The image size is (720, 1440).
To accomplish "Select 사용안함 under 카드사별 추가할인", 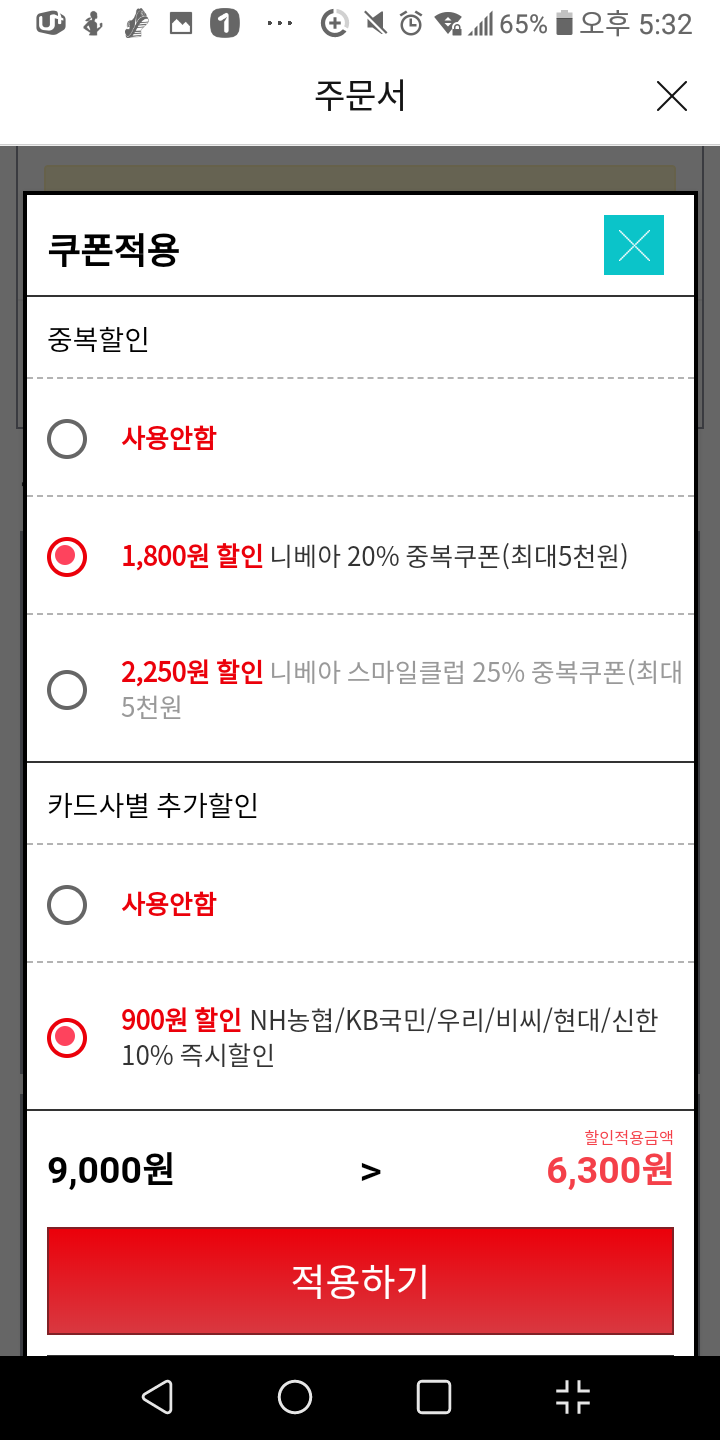I will point(67,905).
